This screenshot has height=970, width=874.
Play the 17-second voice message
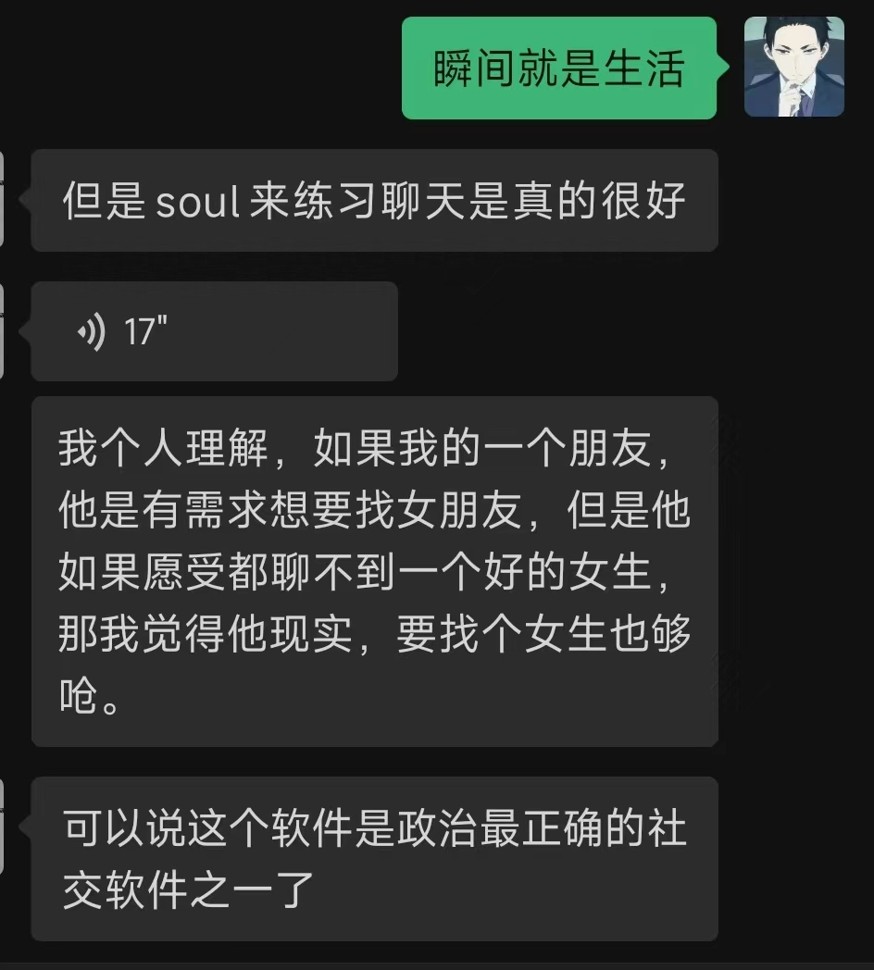(x=213, y=332)
